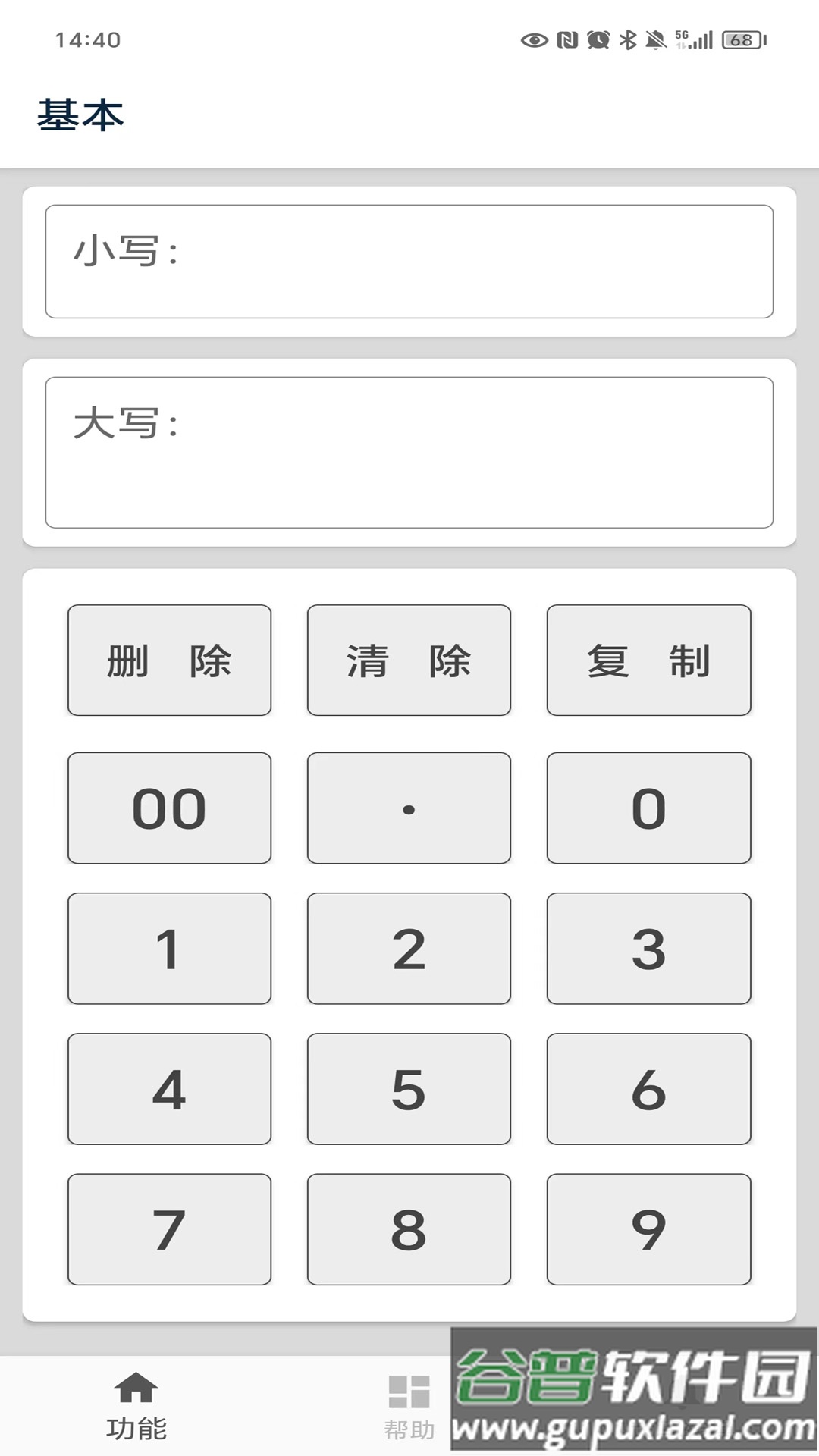Enter digit 6 on the keypad

pos(648,1088)
